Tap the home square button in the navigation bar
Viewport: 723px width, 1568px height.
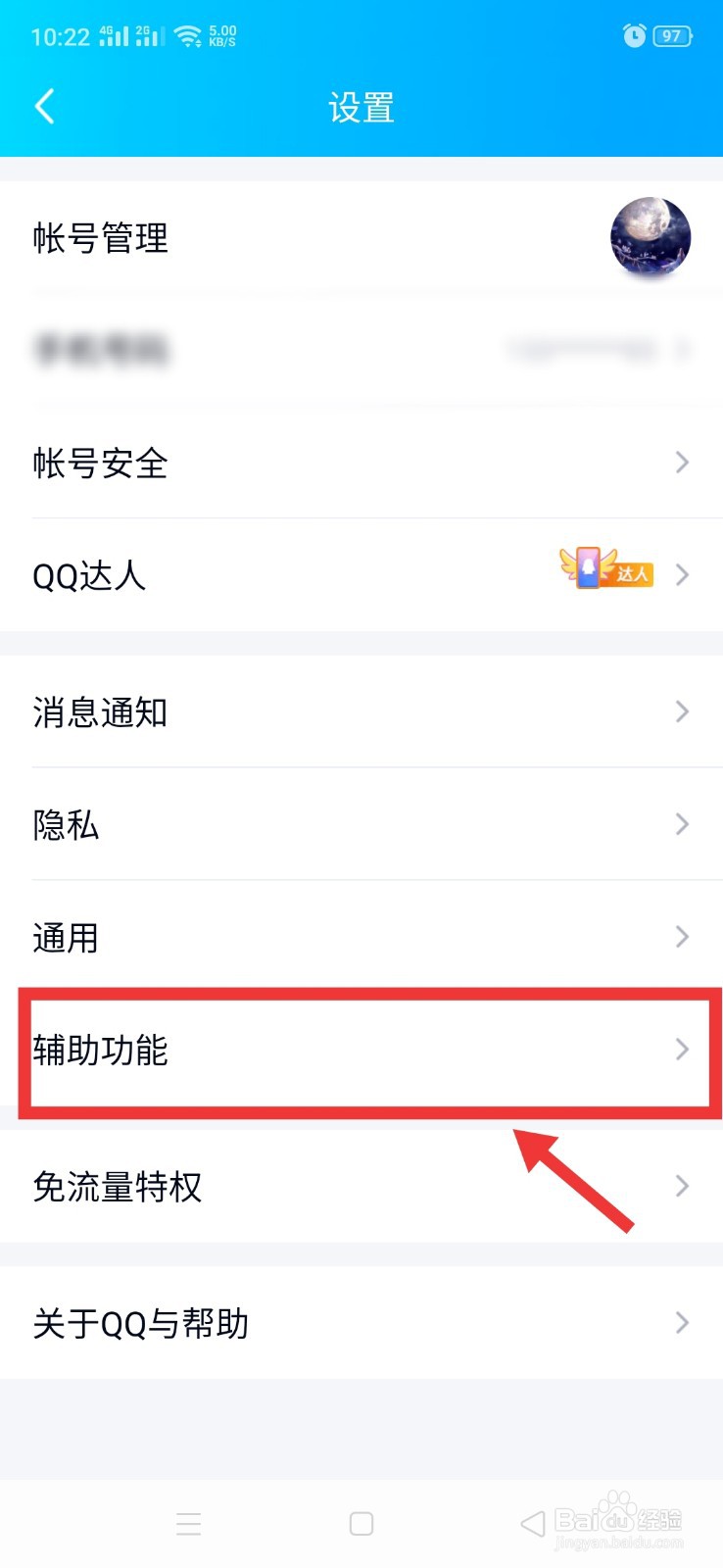(x=361, y=1523)
